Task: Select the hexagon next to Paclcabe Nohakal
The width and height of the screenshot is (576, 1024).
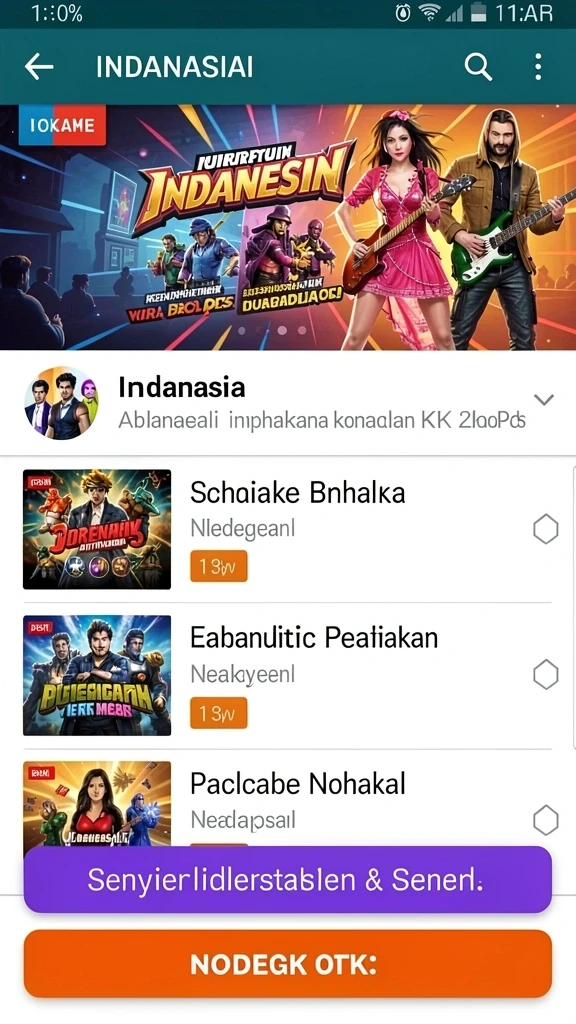Action: 545,820
